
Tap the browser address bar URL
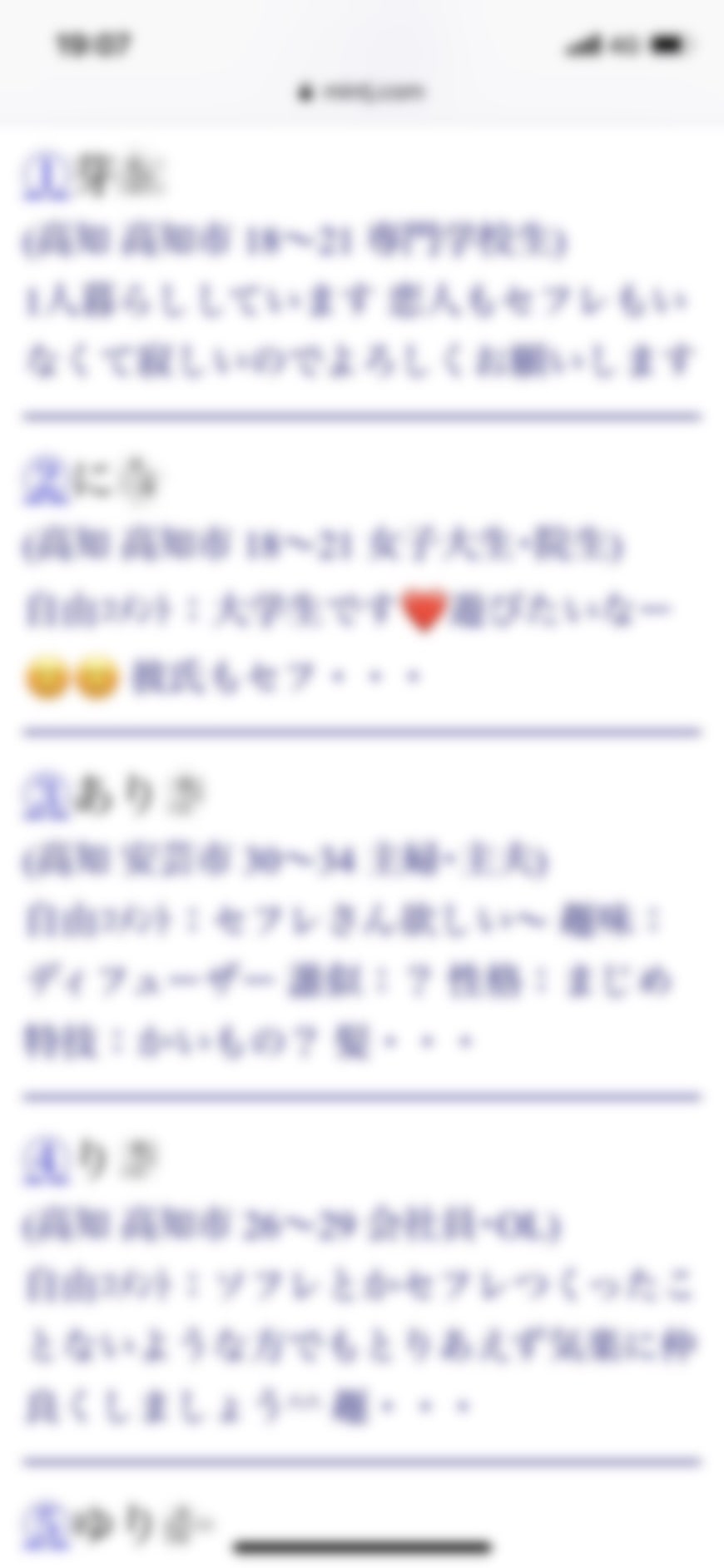(x=363, y=91)
